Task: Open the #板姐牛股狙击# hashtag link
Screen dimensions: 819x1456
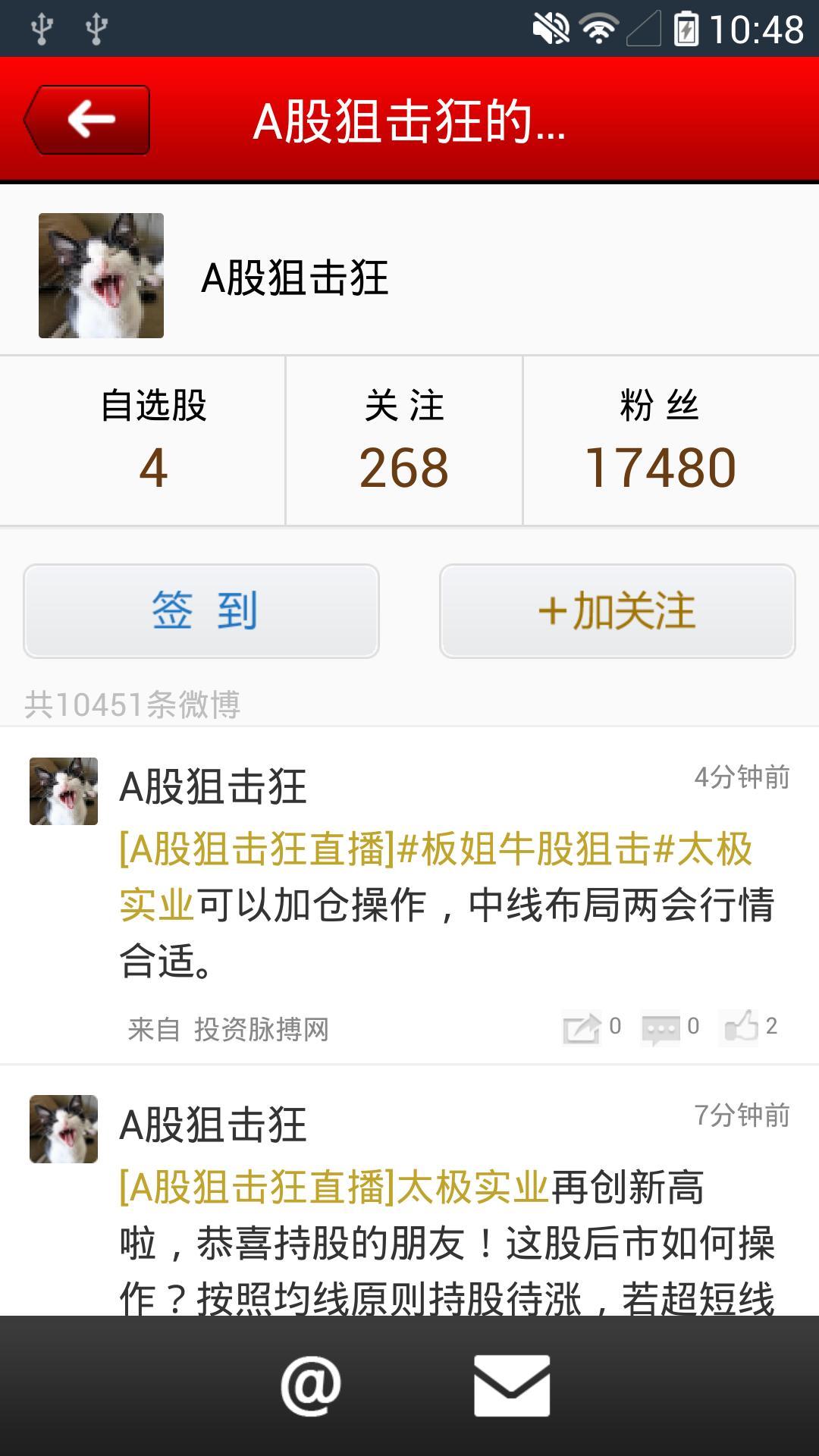Action: click(x=535, y=849)
